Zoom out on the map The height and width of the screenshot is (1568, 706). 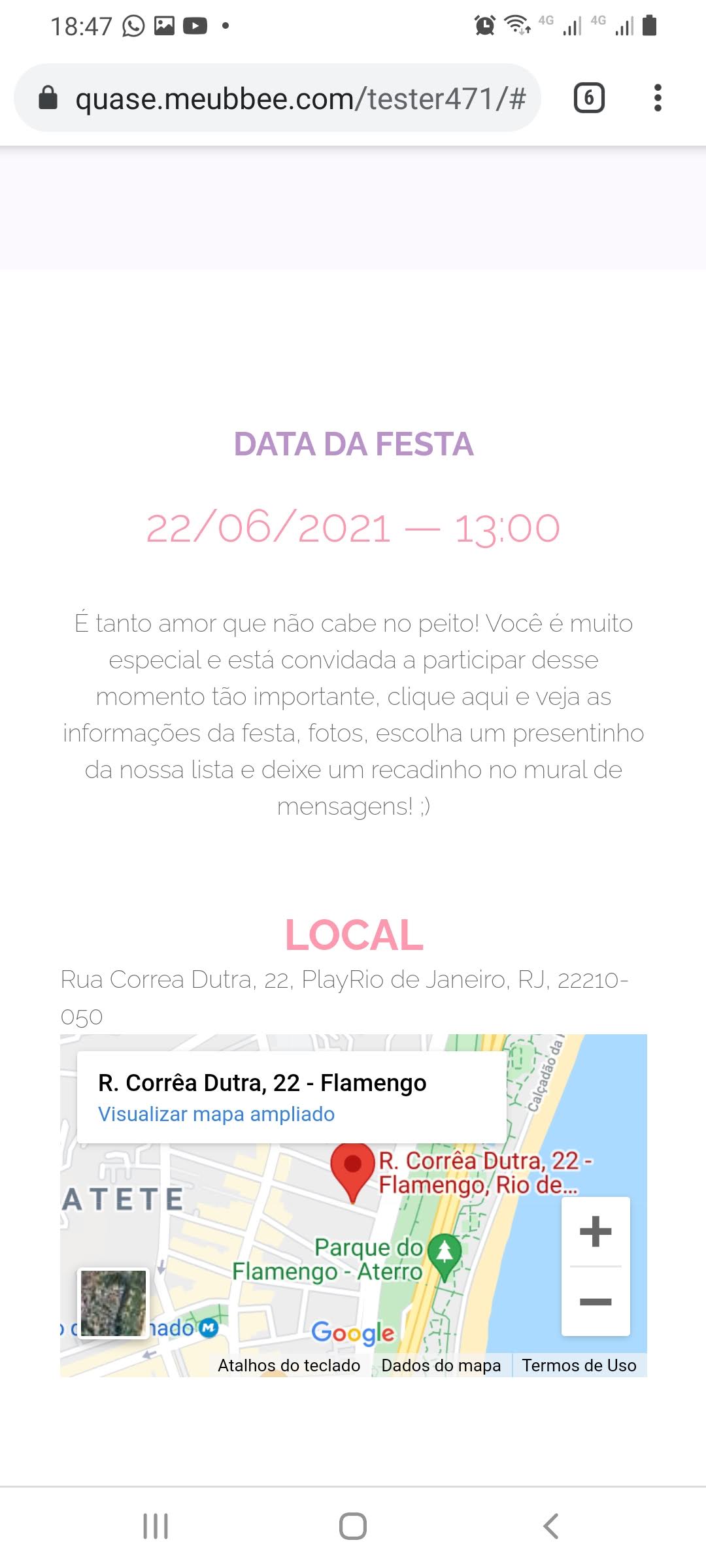596,1301
